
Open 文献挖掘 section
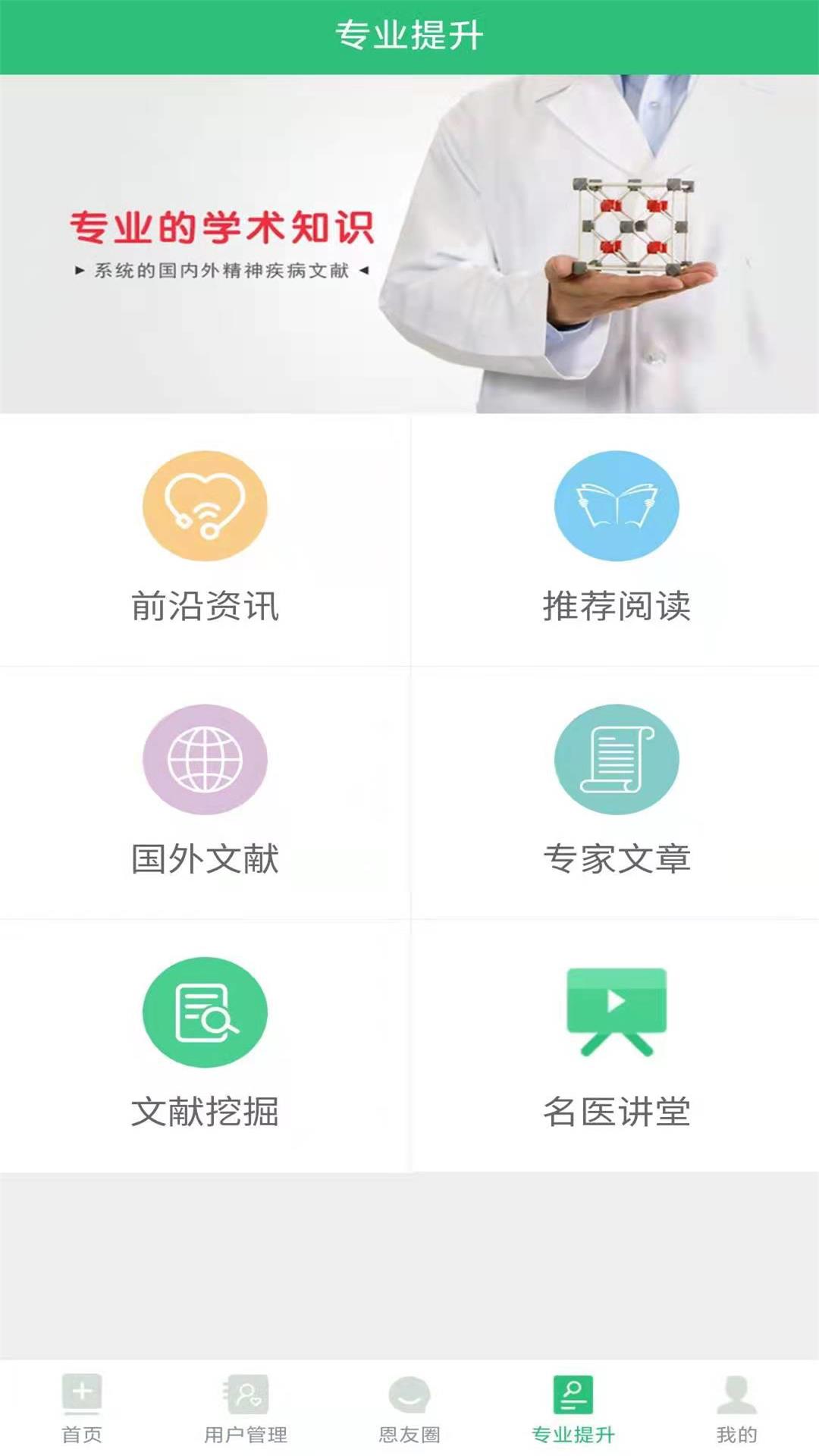coord(205,1045)
